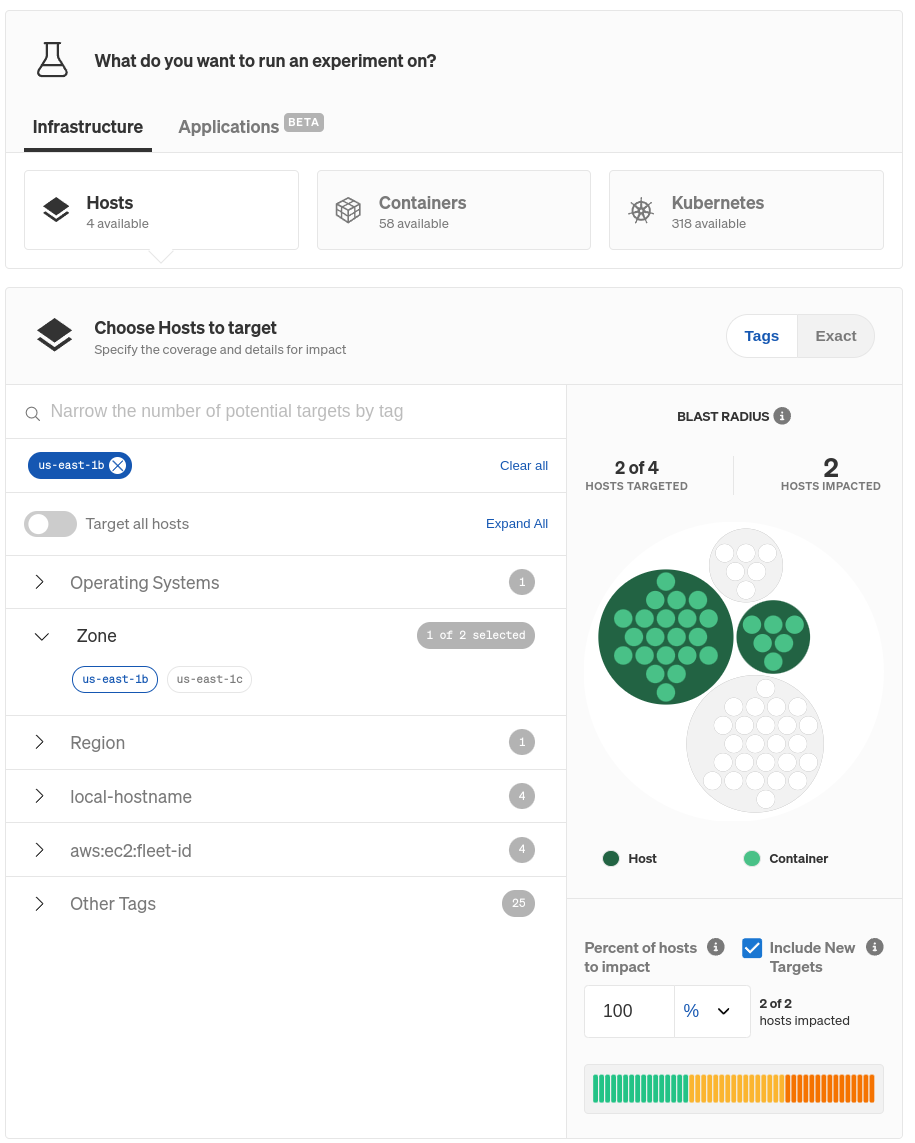Choose the Hosts target card

161,210
